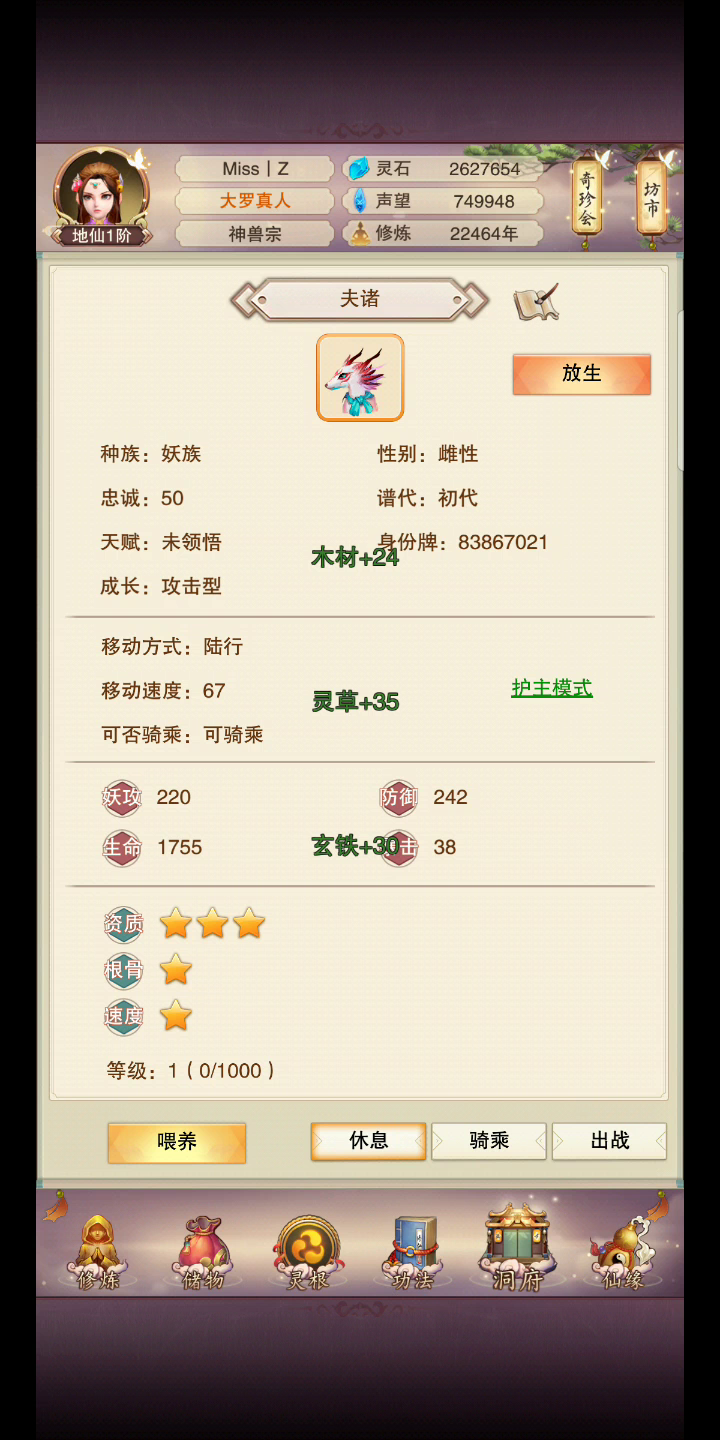
Task: Open the 坊市 market lantern
Action: click(x=651, y=198)
